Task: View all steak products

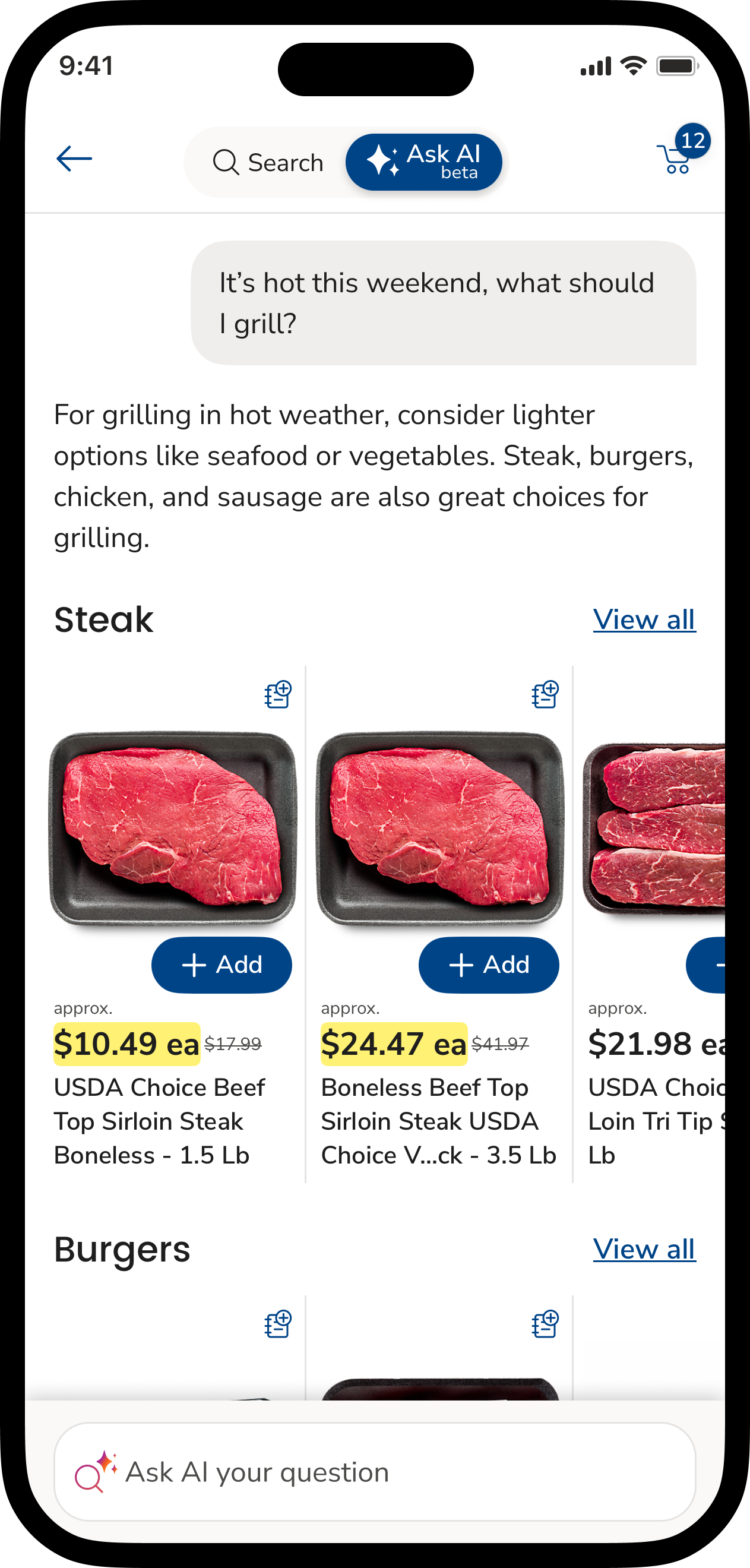Action: point(644,619)
